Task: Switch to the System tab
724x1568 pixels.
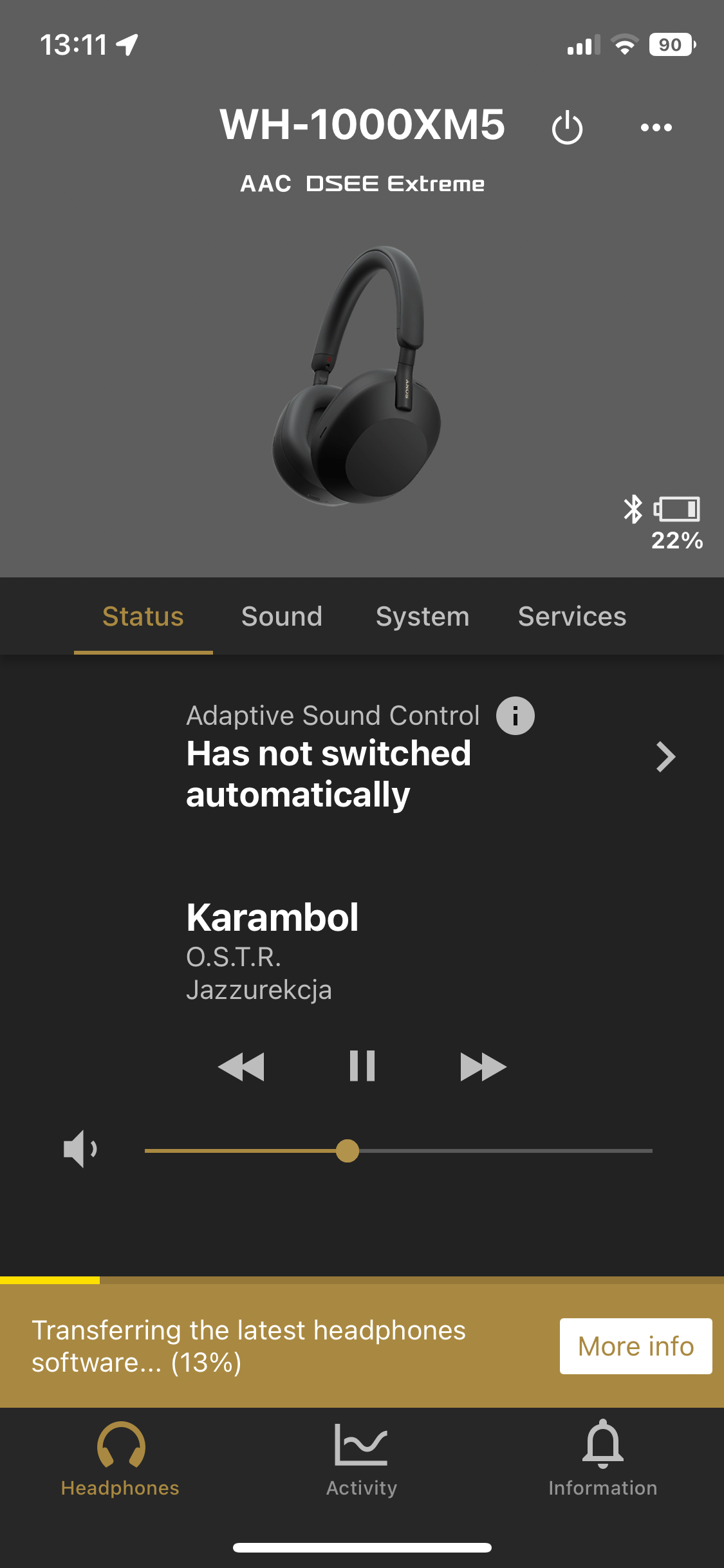Action: pos(422,617)
